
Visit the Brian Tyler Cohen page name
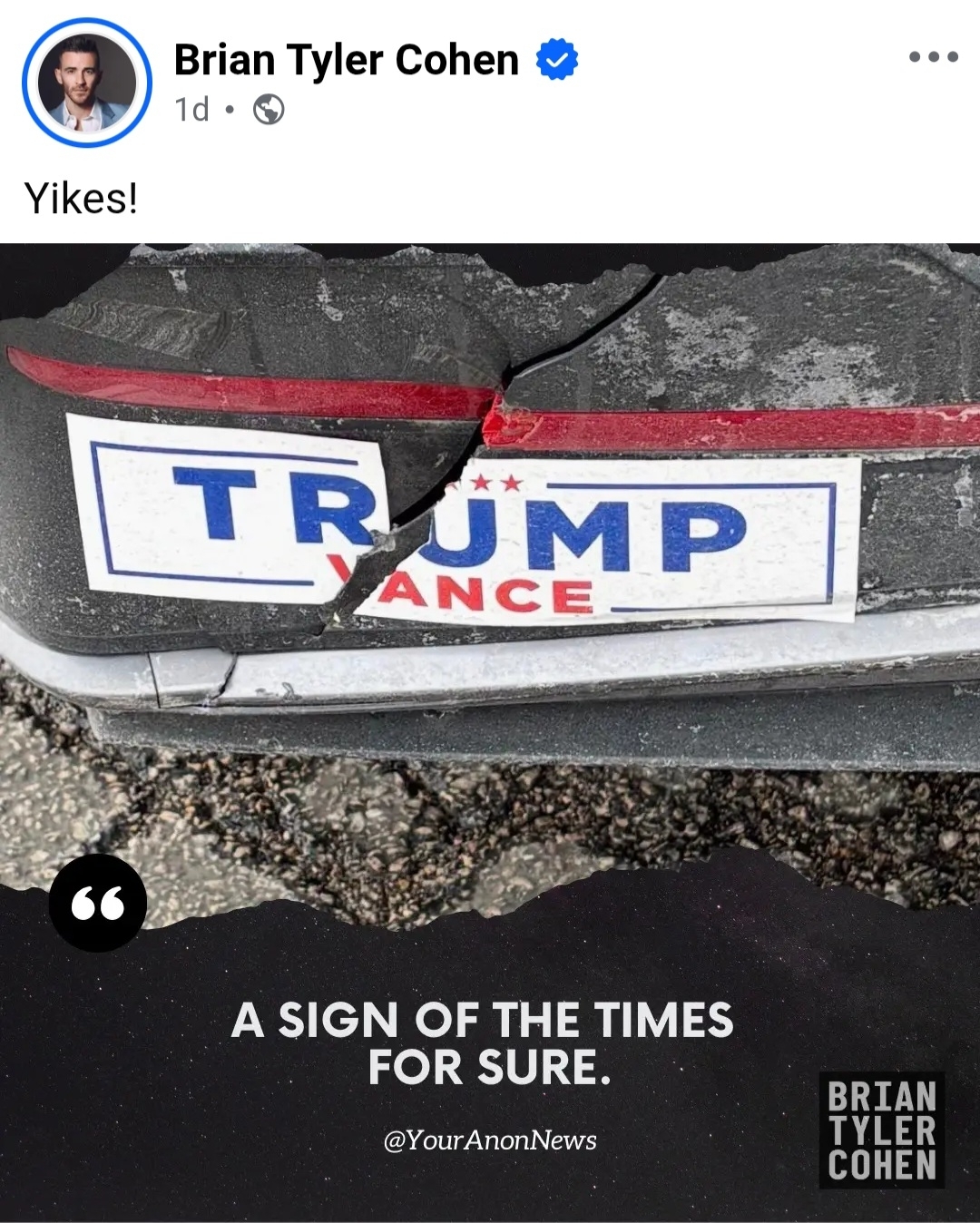coord(346,60)
